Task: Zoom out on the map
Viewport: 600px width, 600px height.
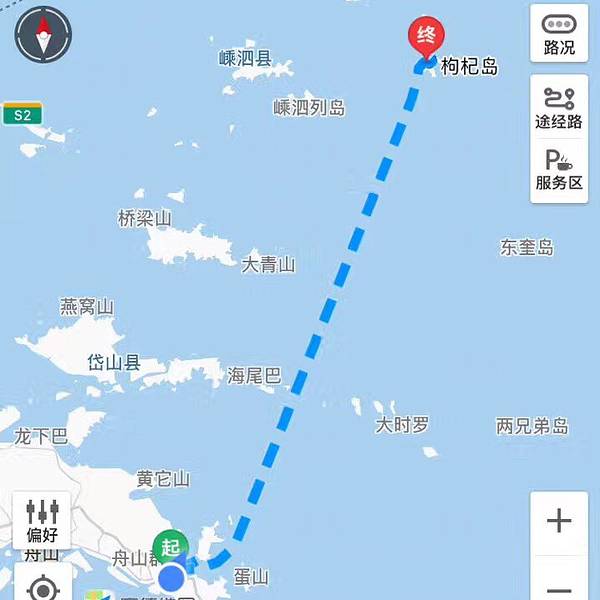Action: (x=559, y=586)
